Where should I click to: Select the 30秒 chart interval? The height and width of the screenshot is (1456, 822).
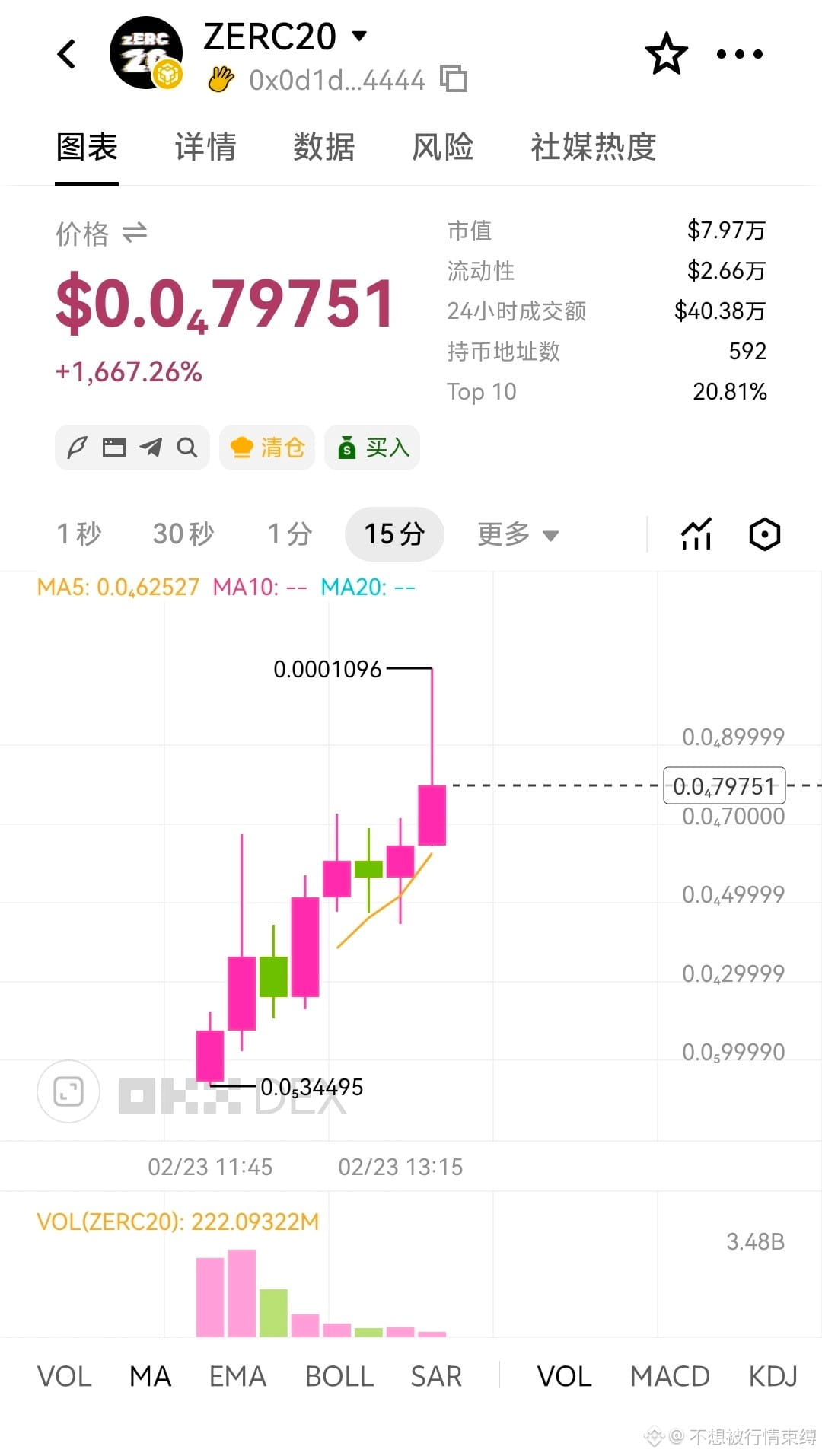click(183, 534)
